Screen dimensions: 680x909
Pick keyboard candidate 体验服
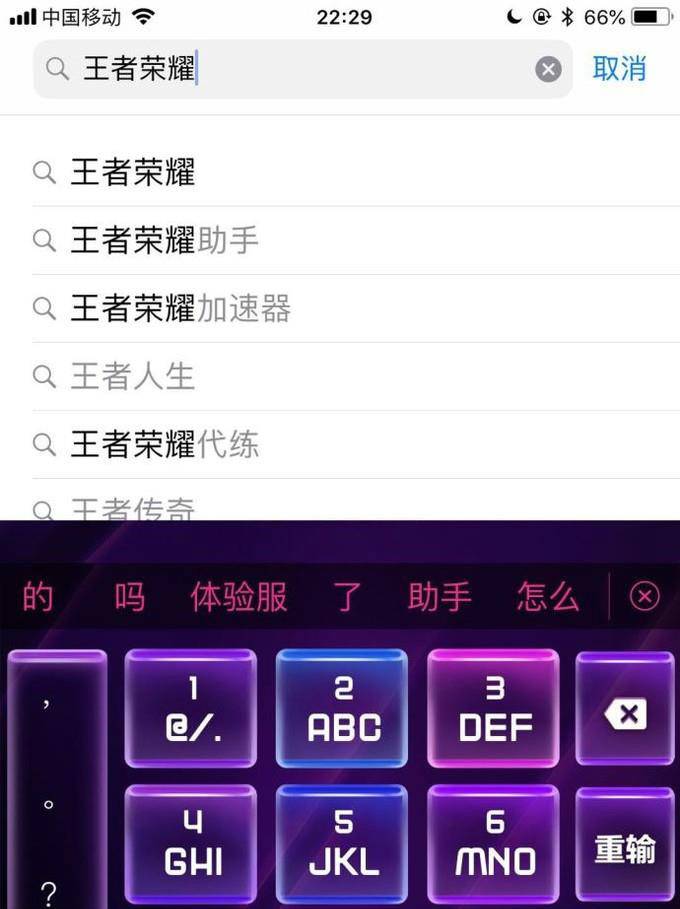click(x=239, y=597)
